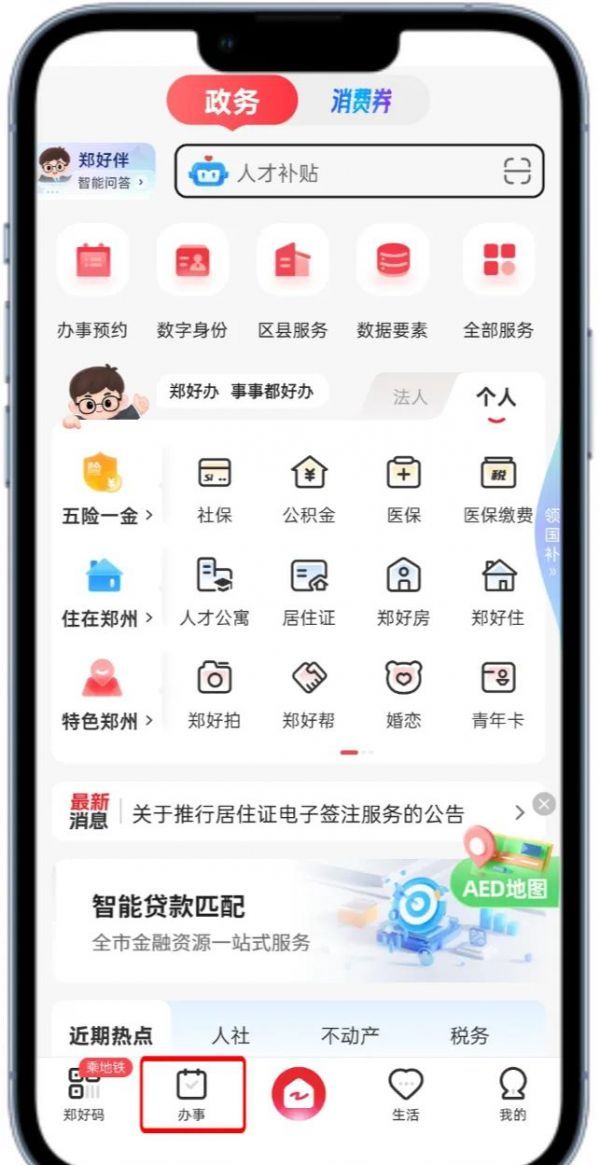This screenshot has width=600, height=1165.
Task: Open the scan icon in search bar
Action: point(517,172)
